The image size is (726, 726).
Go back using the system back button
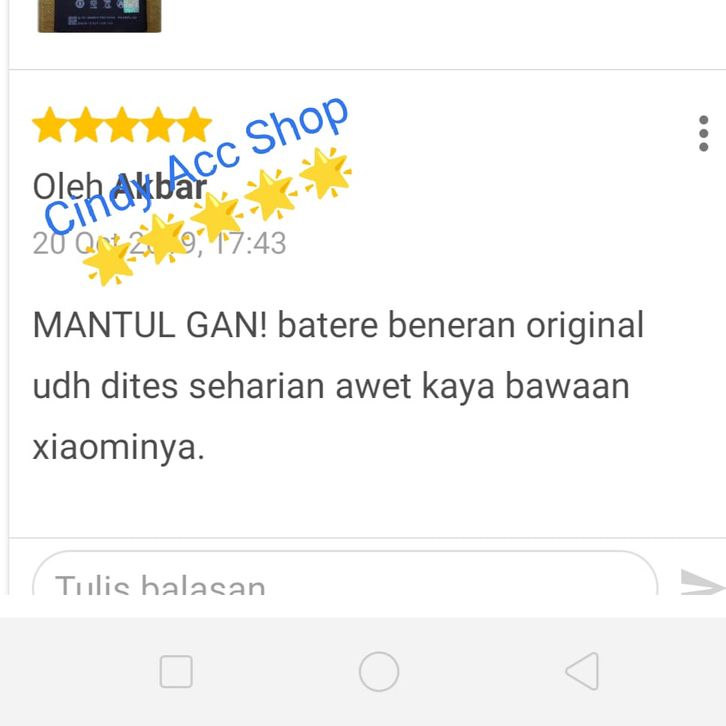tap(582, 672)
